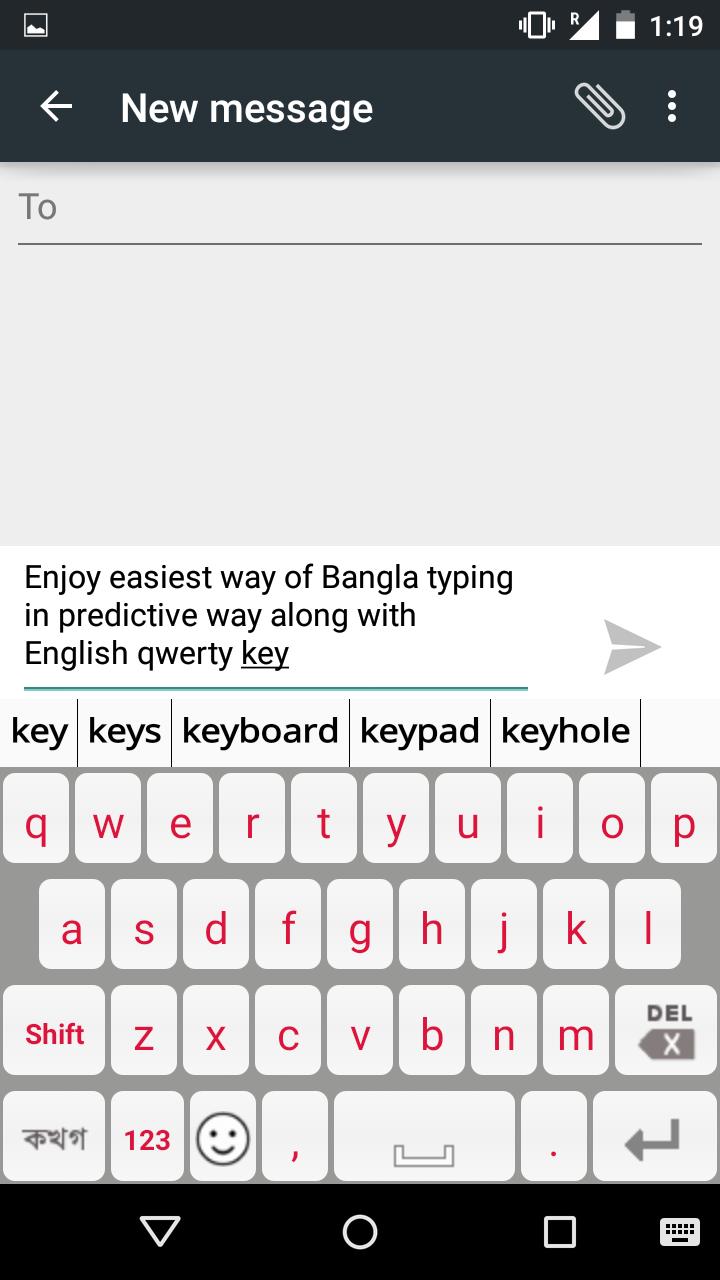Navigate back using the arrow icon
Viewport: 720px width, 1280px height.
click(56, 106)
